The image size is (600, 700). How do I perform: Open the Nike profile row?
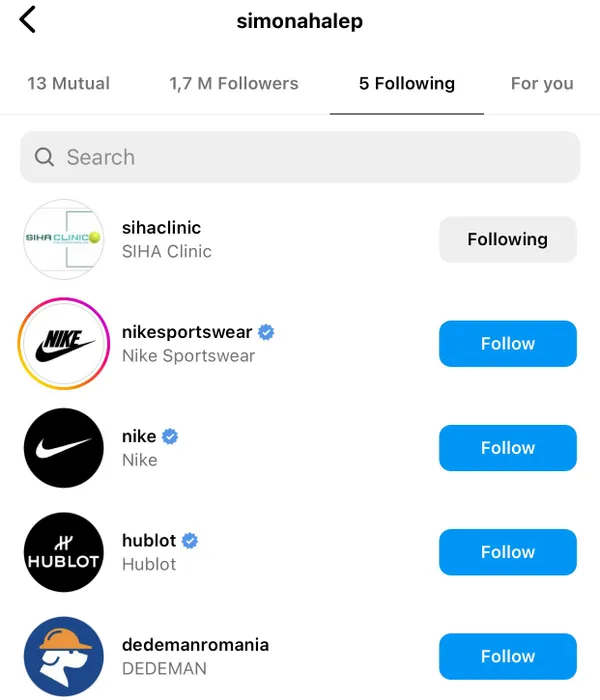(139, 437)
